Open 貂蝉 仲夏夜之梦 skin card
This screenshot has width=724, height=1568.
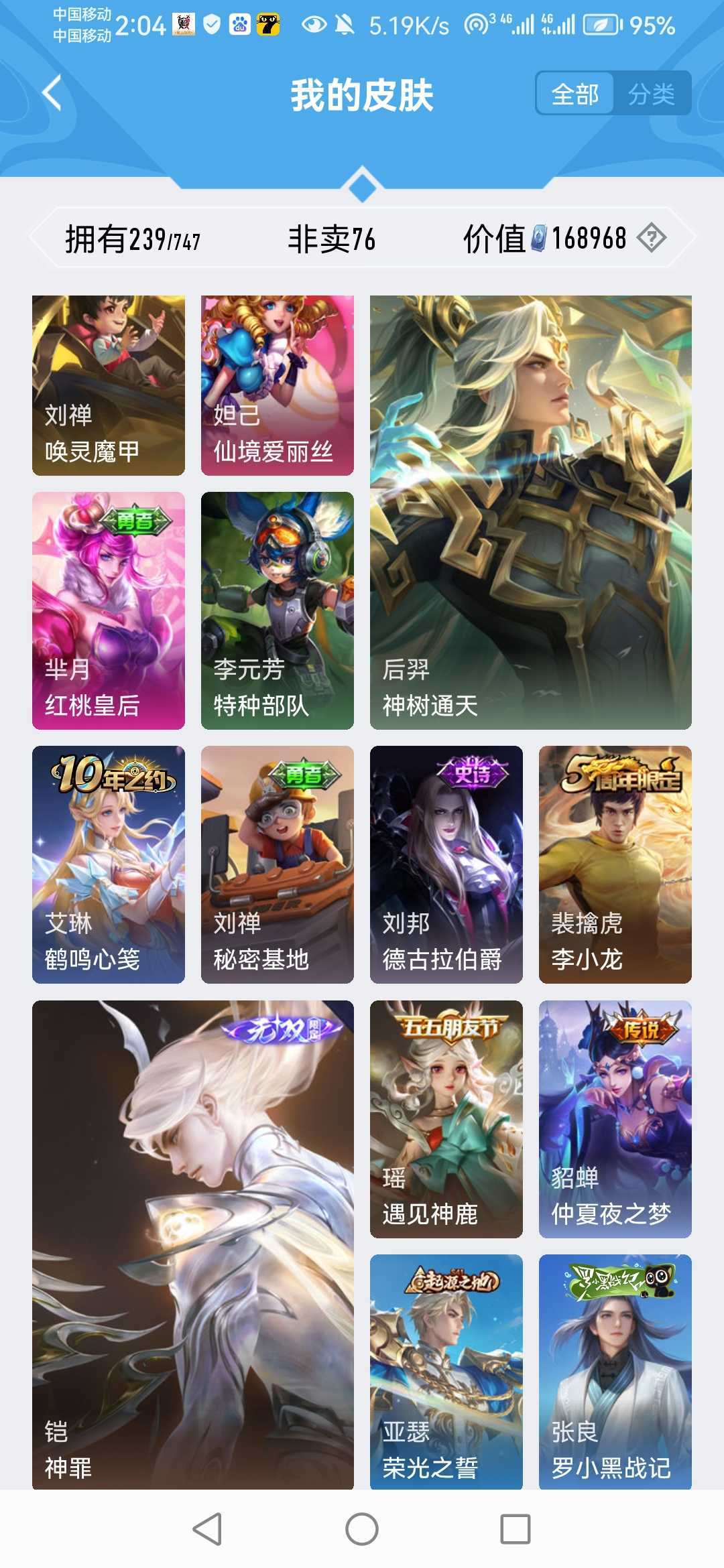(x=615, y=1118)
